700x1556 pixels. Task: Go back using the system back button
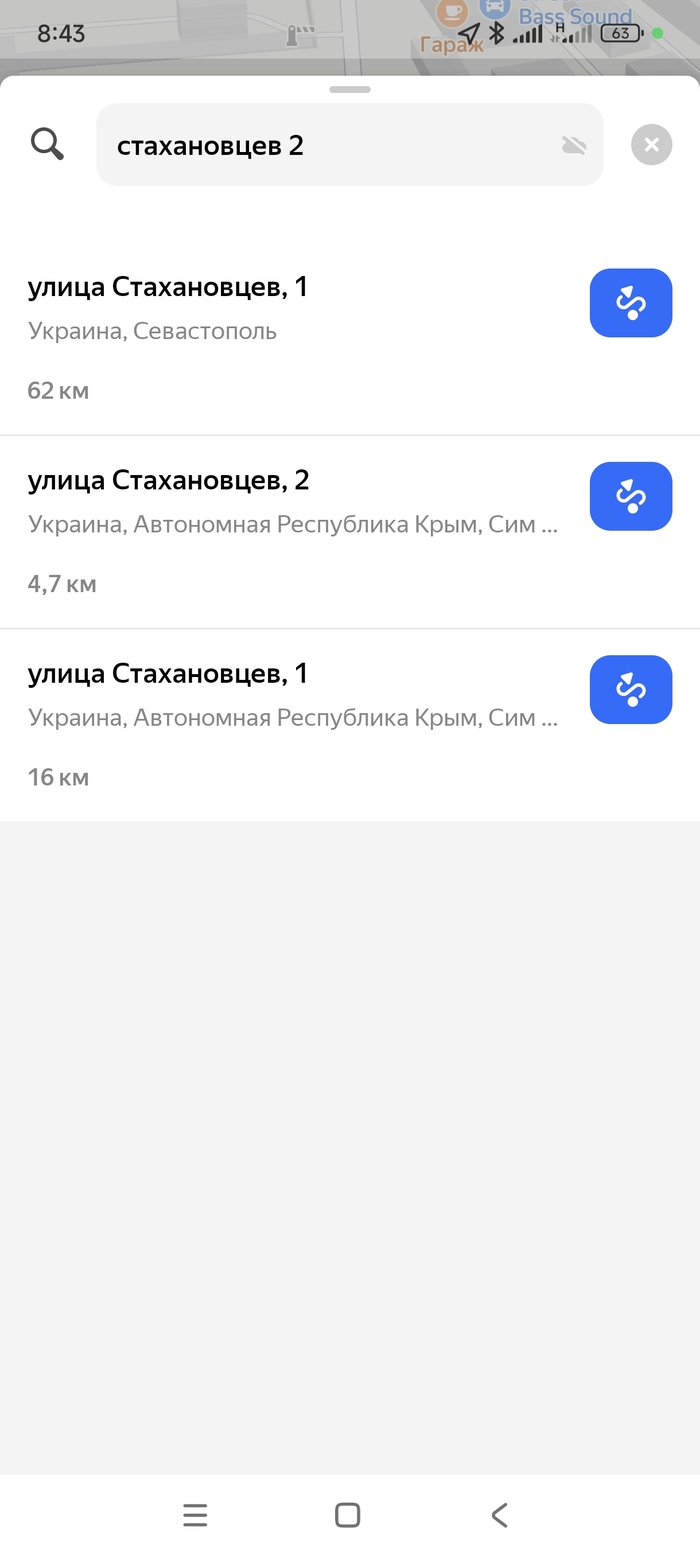click(x=499, y=1515)
